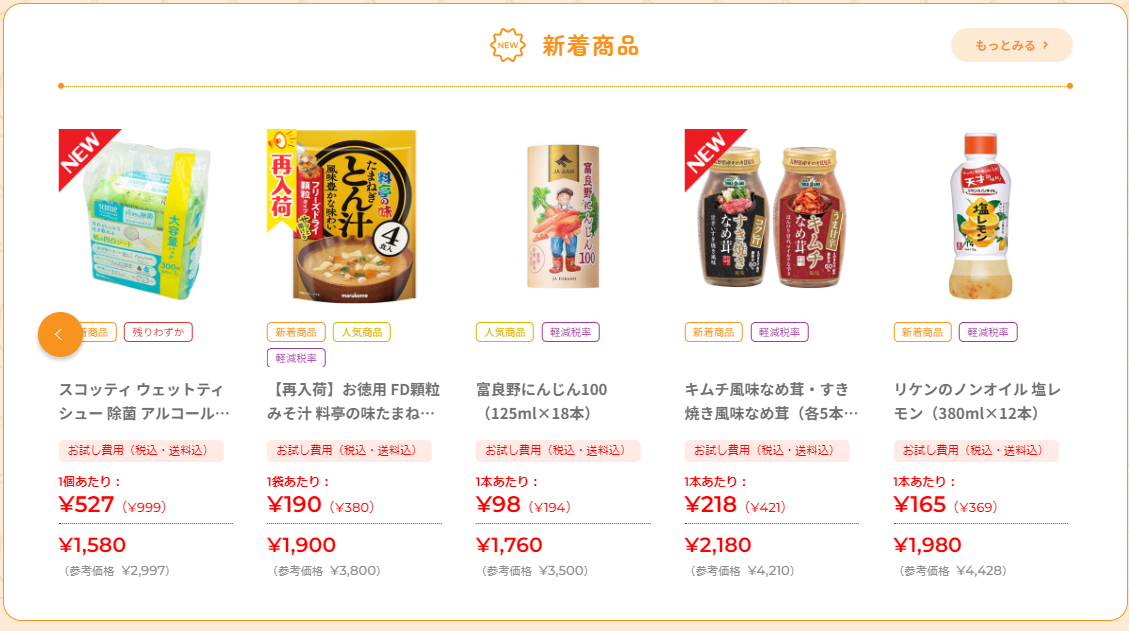Image resolution: width=1129 pixels, height=631 pixels.
Task: Open the スコッティ ウェットティシュー product card
Action: pyautogui.click(x=145, y=354)
